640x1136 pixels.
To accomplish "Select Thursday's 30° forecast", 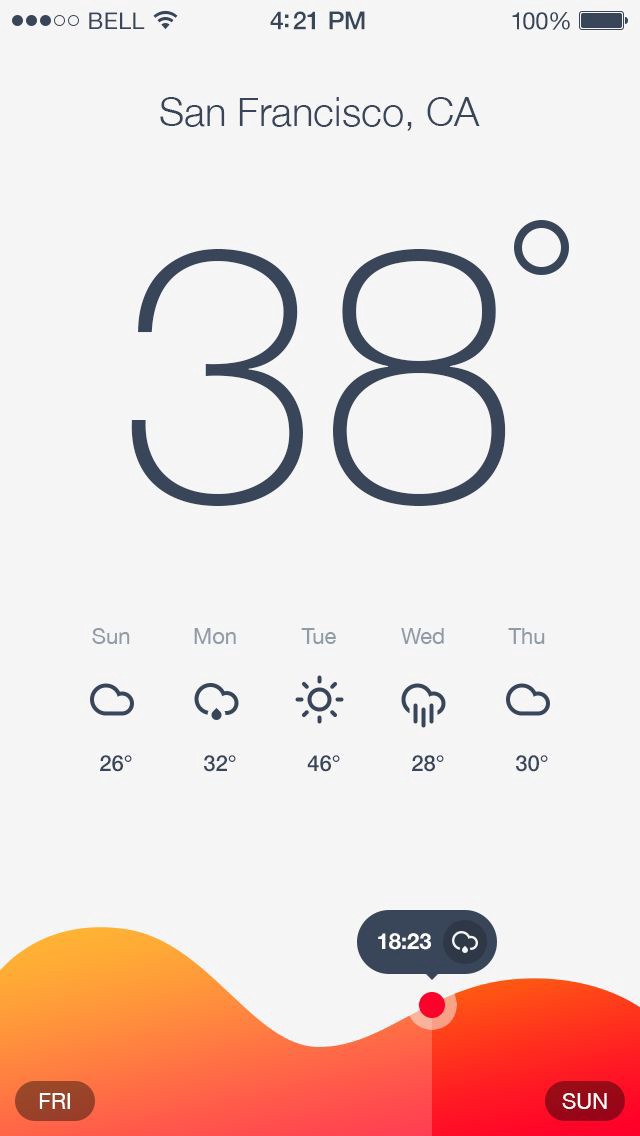I will [528, 700].
